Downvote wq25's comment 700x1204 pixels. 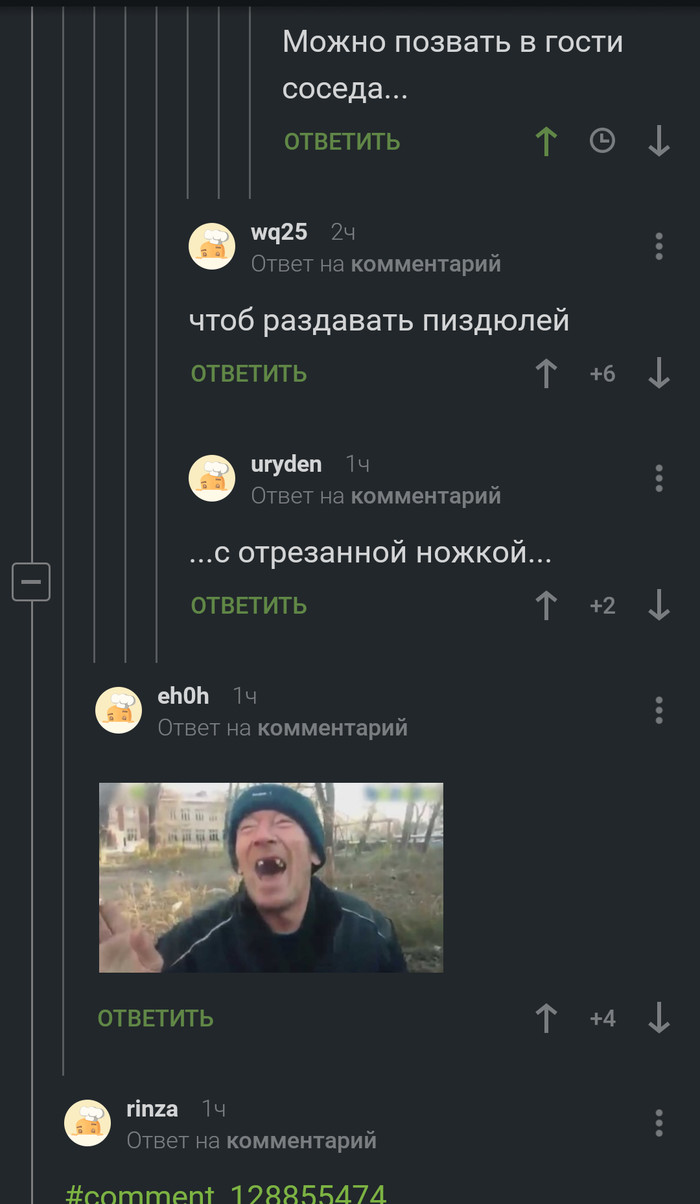(658, 374)
